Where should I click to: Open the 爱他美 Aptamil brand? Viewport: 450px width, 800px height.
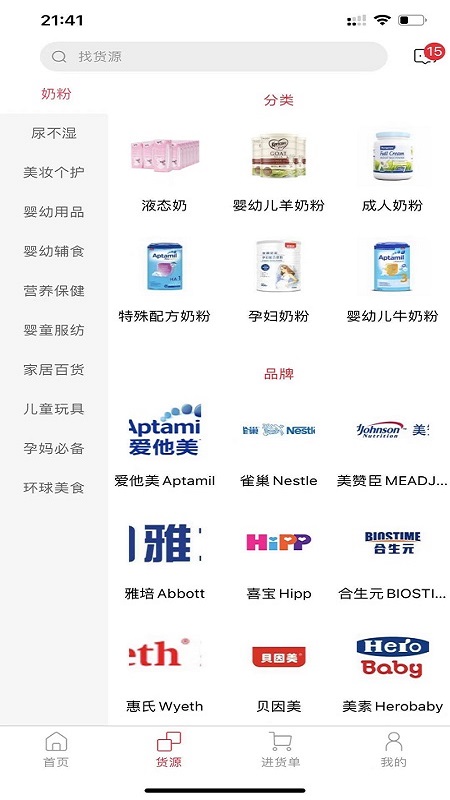tap(164, 445)
